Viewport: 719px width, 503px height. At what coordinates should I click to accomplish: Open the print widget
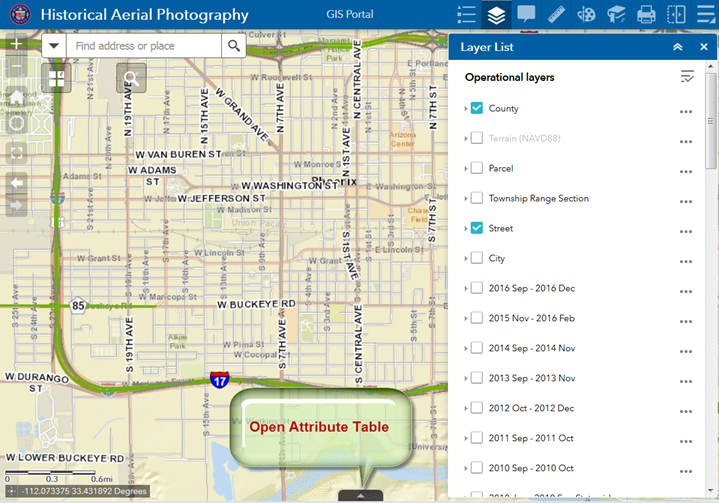(x=646, y=15)
